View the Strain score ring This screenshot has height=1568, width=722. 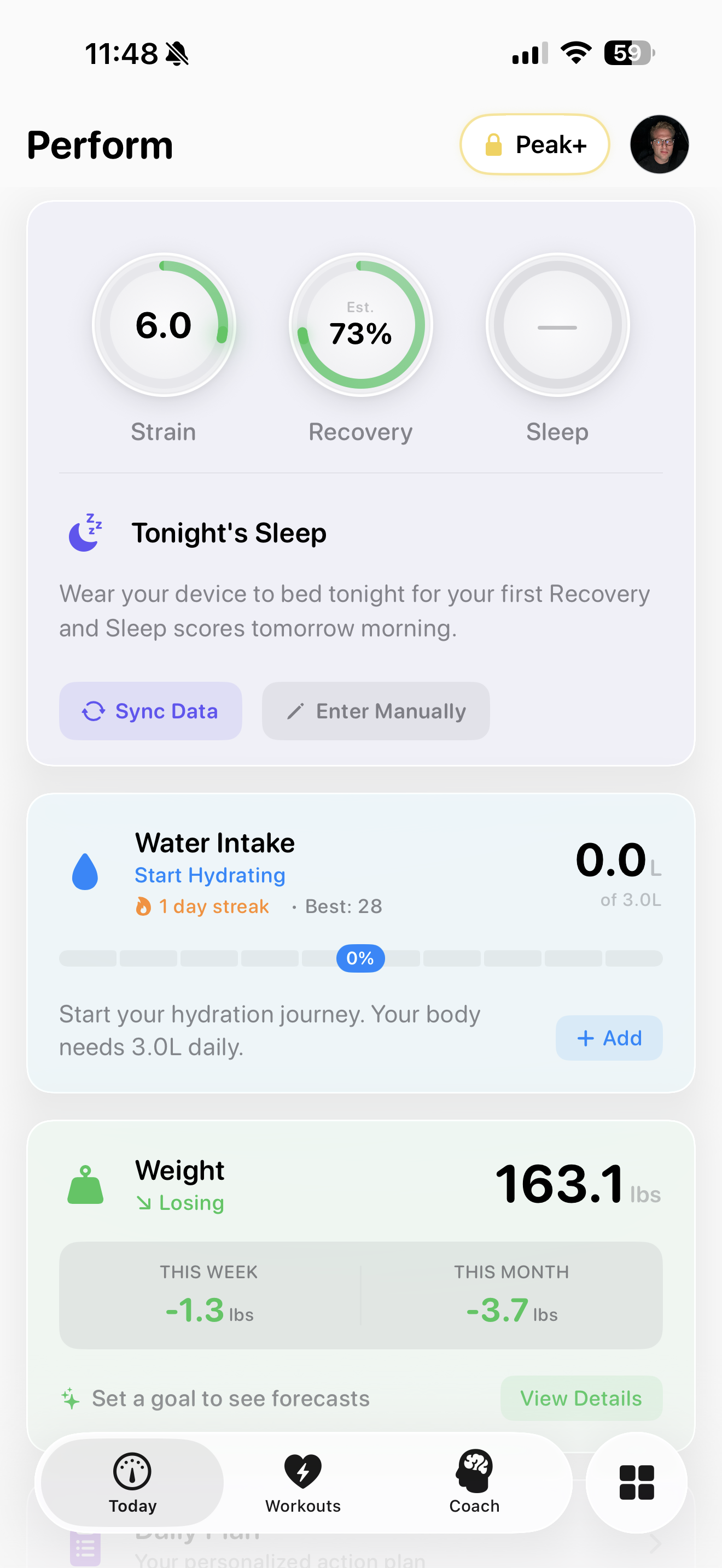(x=164, y=325)
